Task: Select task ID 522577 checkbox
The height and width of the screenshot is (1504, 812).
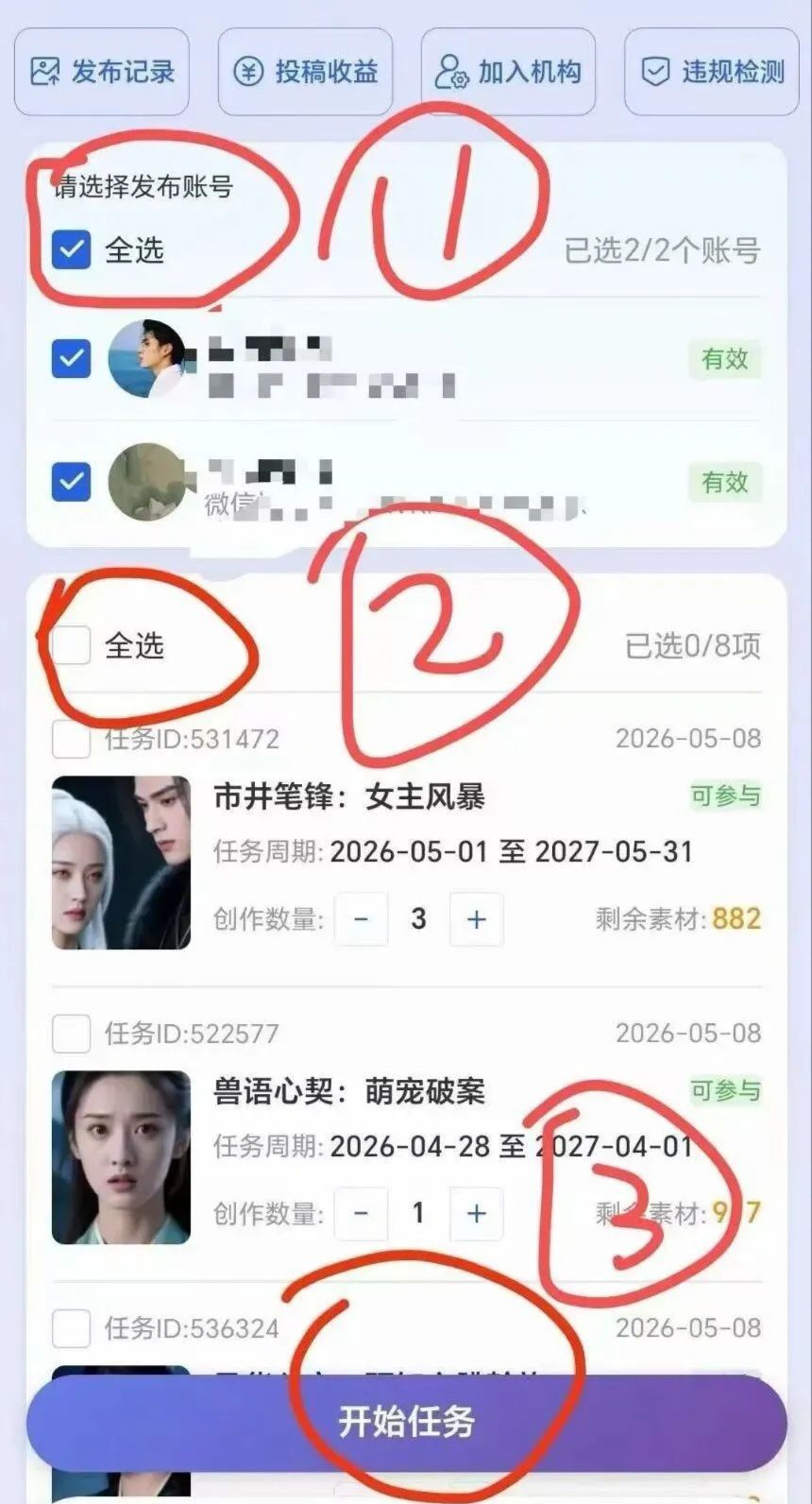Action: point(71,1034)
